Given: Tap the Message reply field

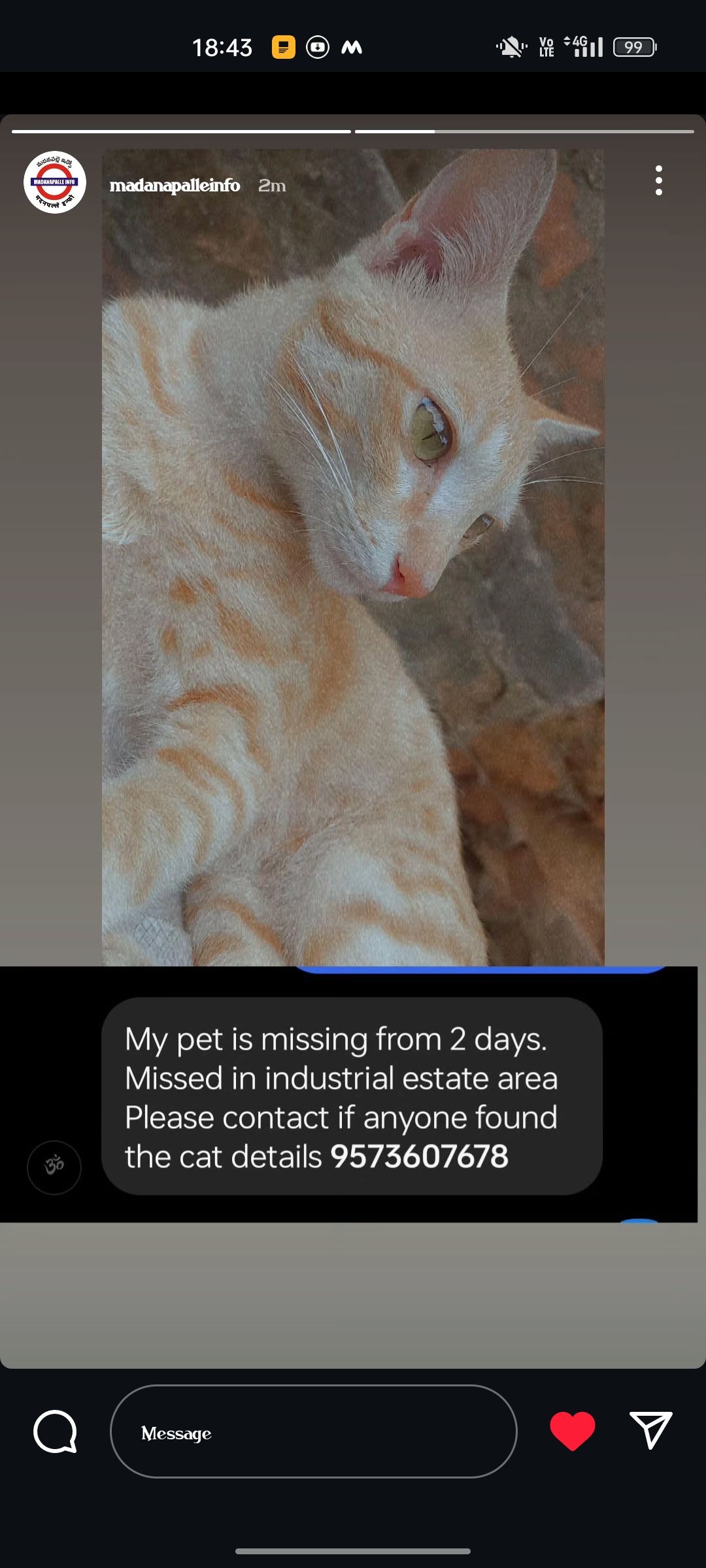Looking at the screenshot, I should [314, 1432].
